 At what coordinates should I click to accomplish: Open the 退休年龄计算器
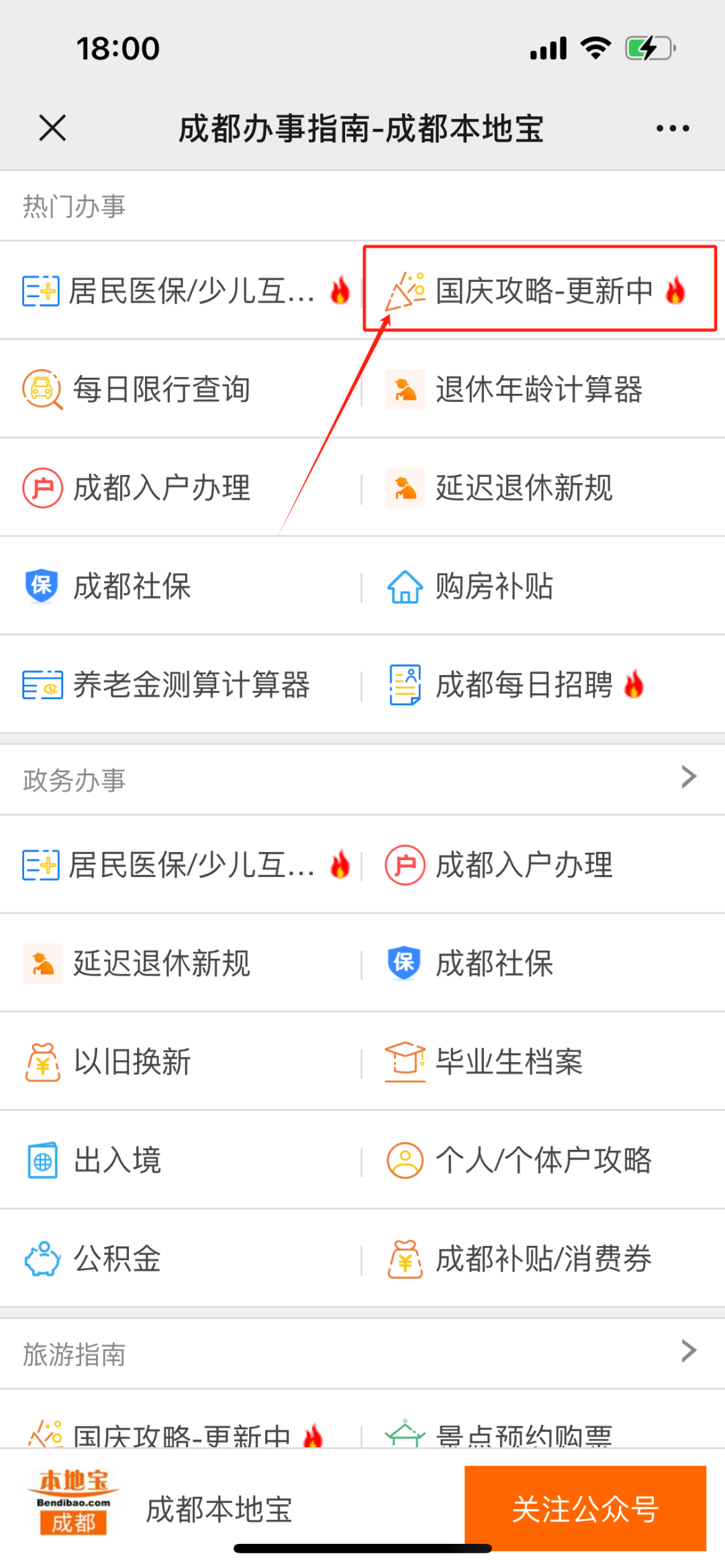pyautogui.click(x=538, y=389)
